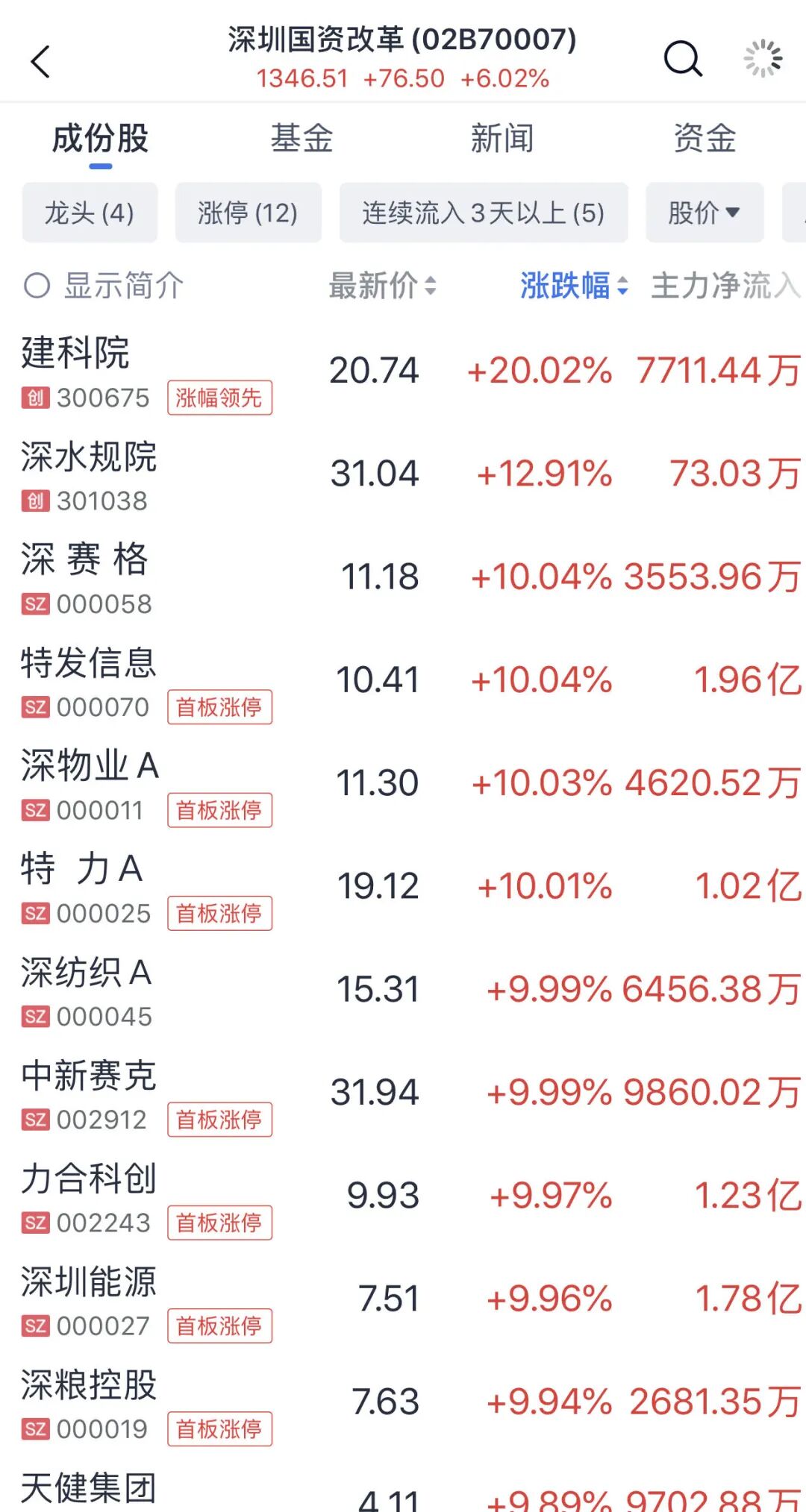
Task: Toggle the 显示简介 option
Action: (104, 286)
